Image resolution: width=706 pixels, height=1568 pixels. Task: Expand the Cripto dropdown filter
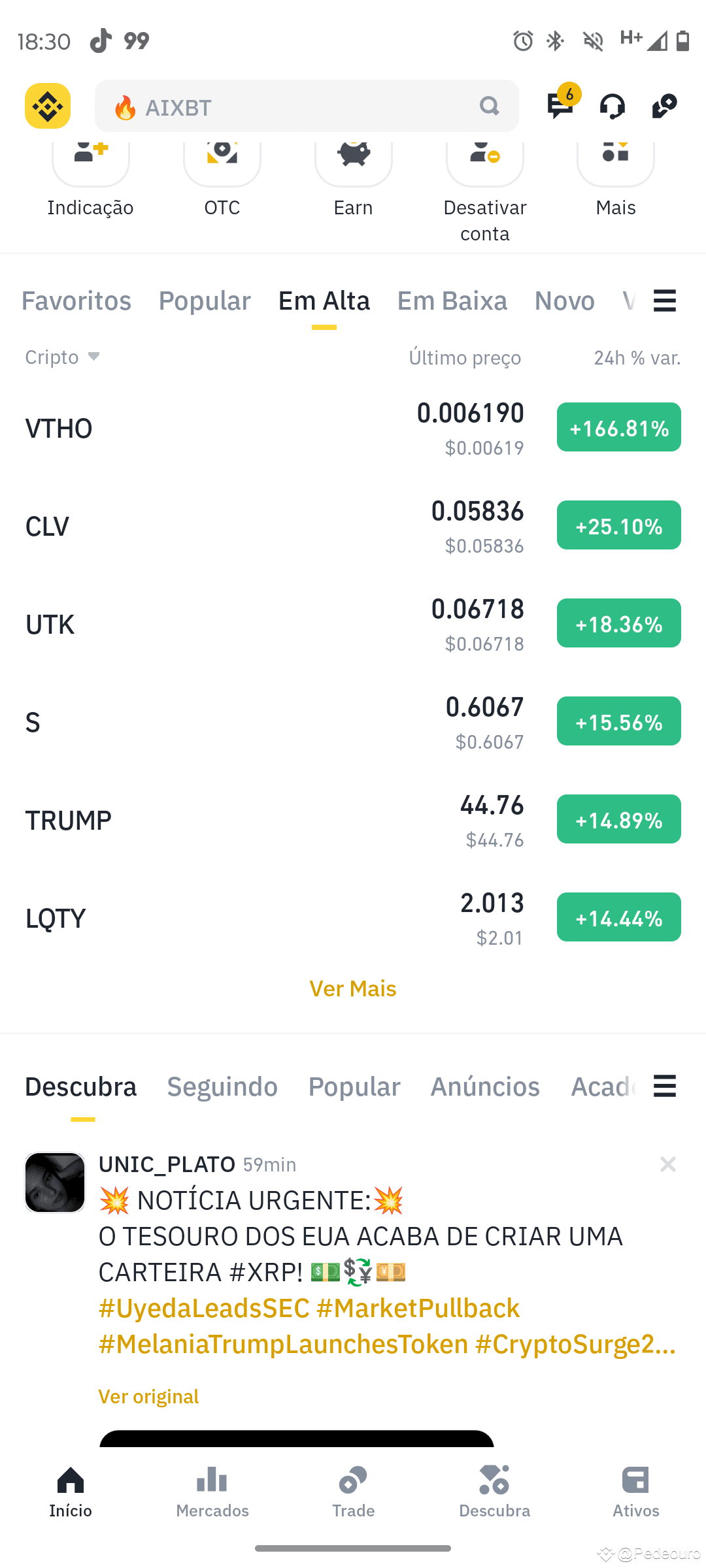point(63,357)
